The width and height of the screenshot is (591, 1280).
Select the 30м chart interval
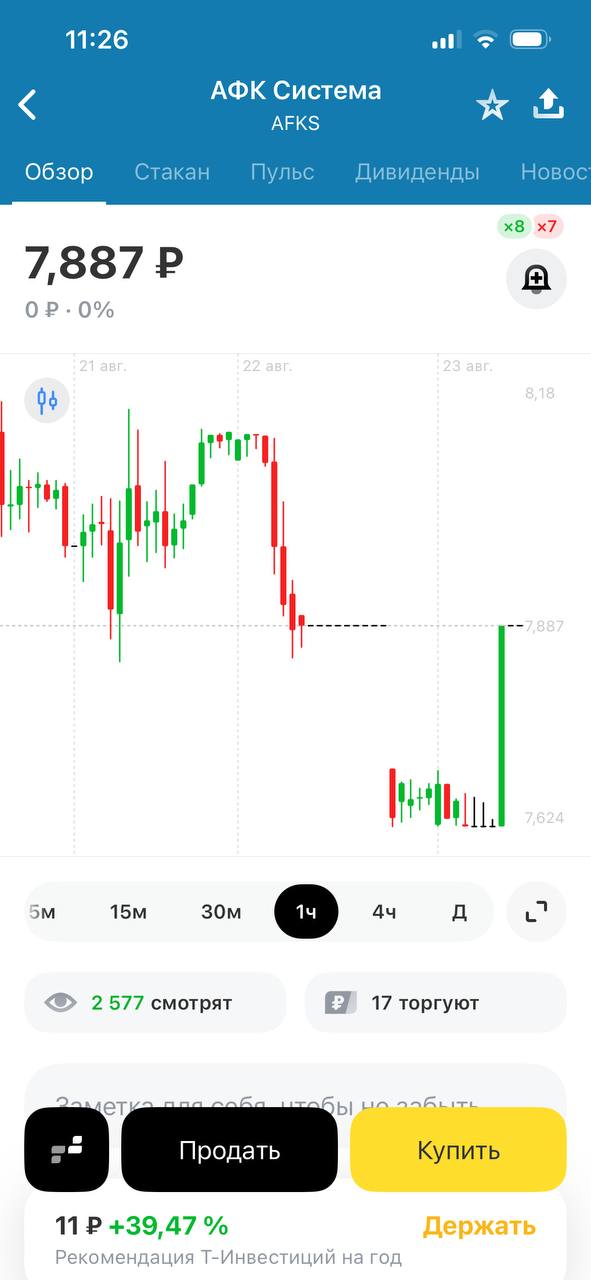[221, 912]
